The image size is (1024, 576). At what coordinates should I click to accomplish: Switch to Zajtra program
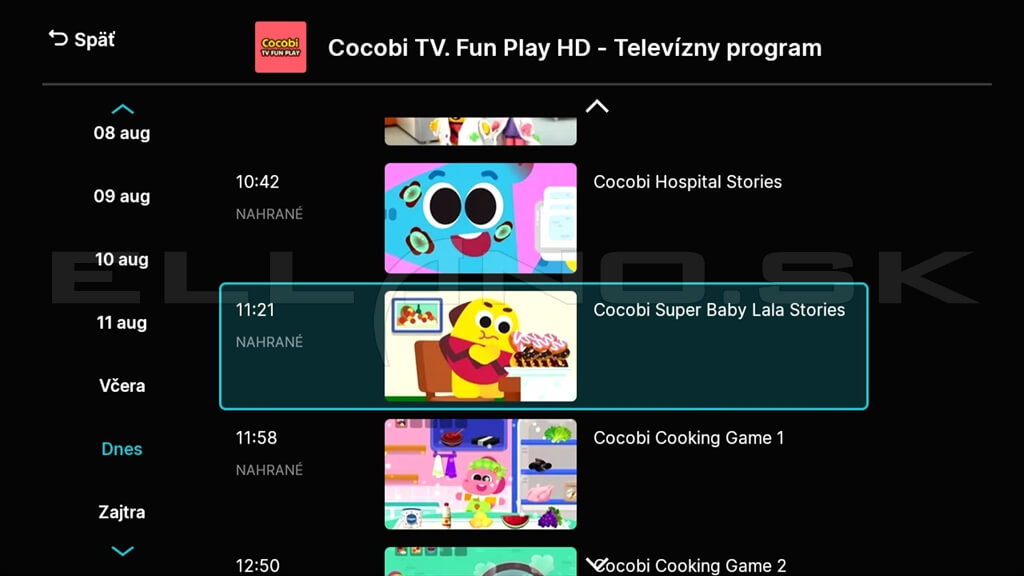click(122, 512)
